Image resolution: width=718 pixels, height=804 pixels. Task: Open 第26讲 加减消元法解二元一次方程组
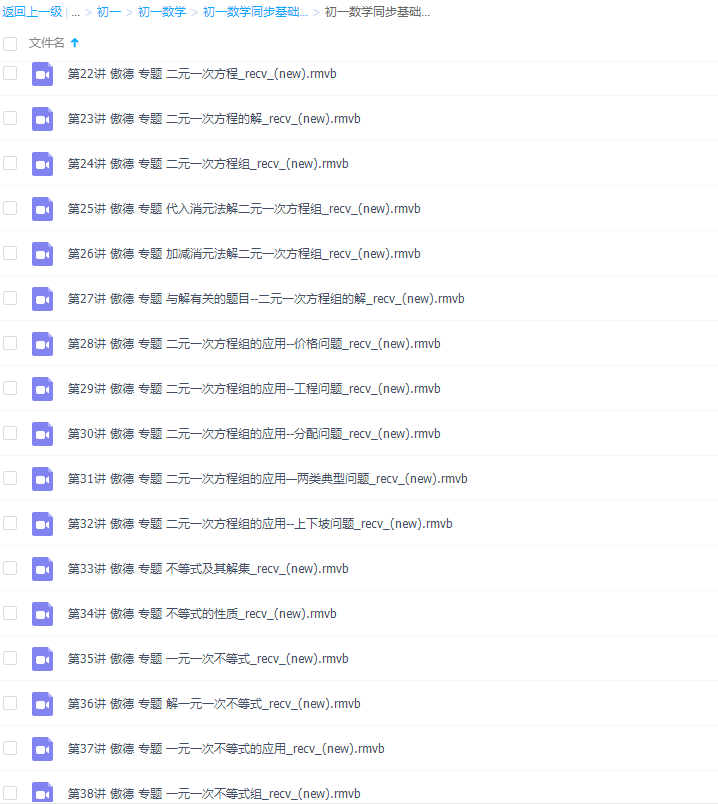(244, 254)
